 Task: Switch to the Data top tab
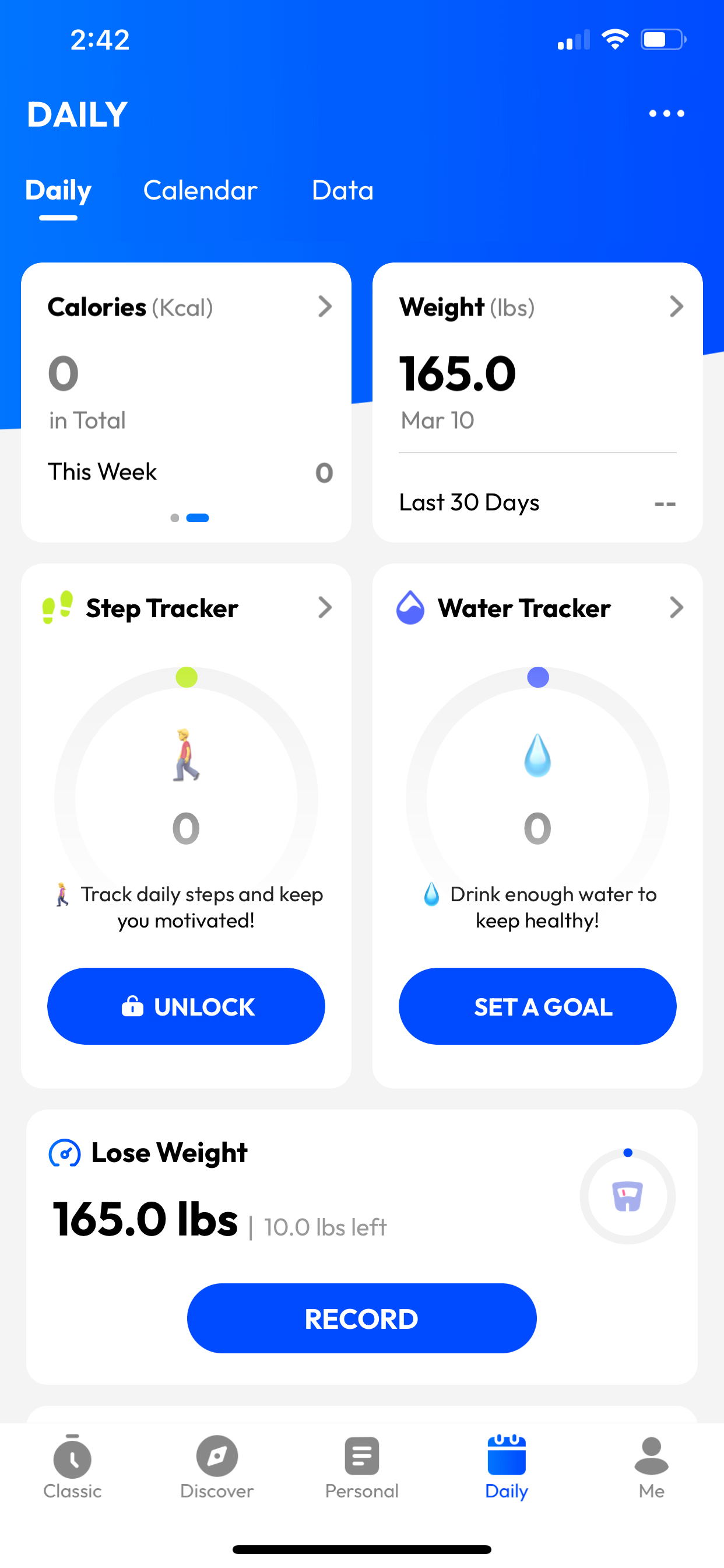pos(343,191)
